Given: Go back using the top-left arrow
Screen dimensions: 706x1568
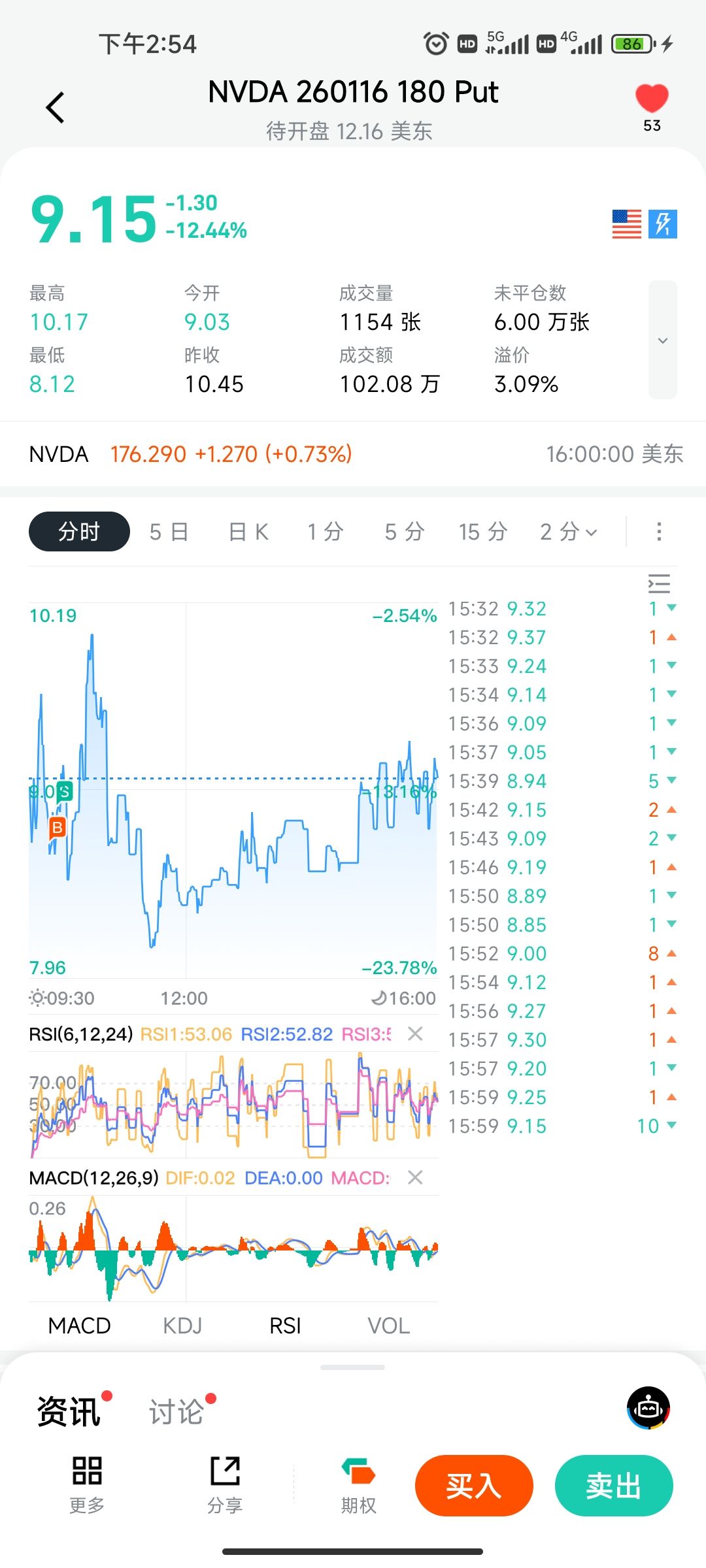Looking at the screenshot, I should click(56, 107).
